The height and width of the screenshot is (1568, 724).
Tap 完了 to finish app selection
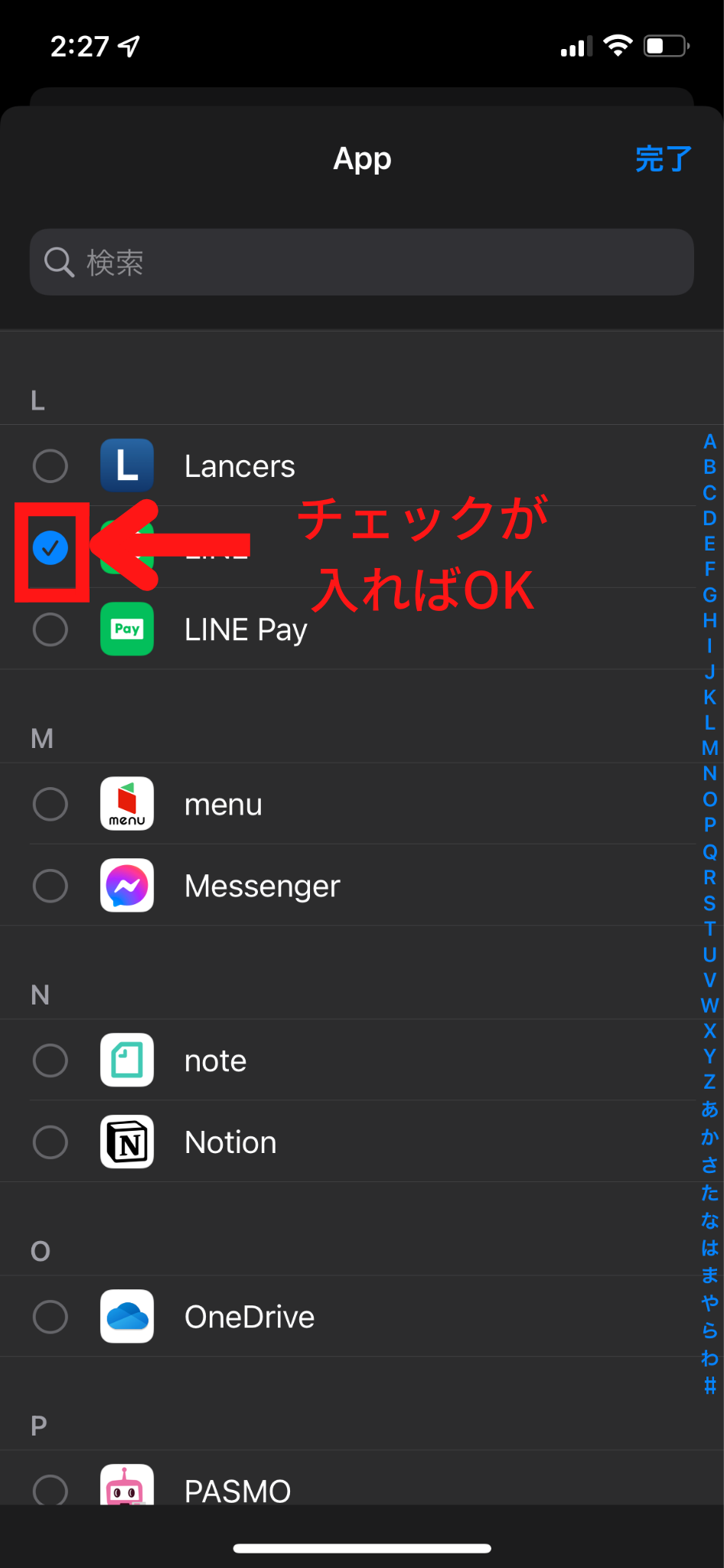tap(663, 159)
